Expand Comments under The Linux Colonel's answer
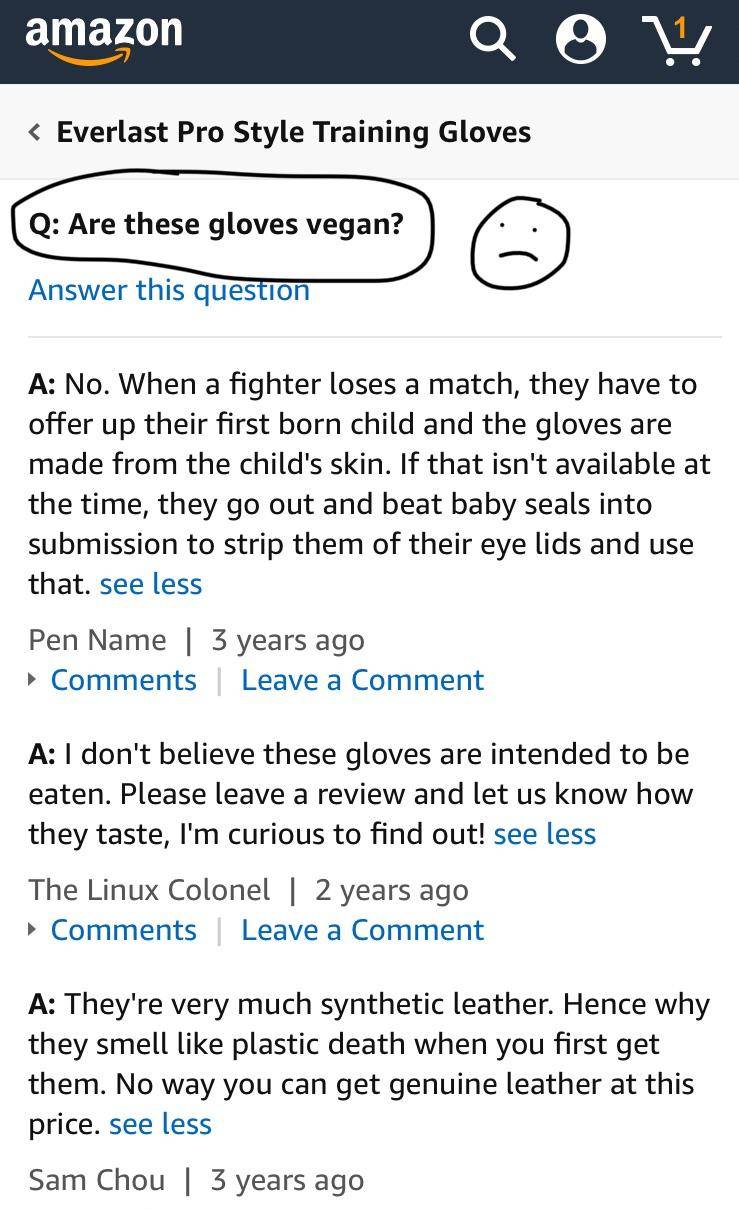The width and height of the screenshot is (739, 1209). click(x=123, y=930)
